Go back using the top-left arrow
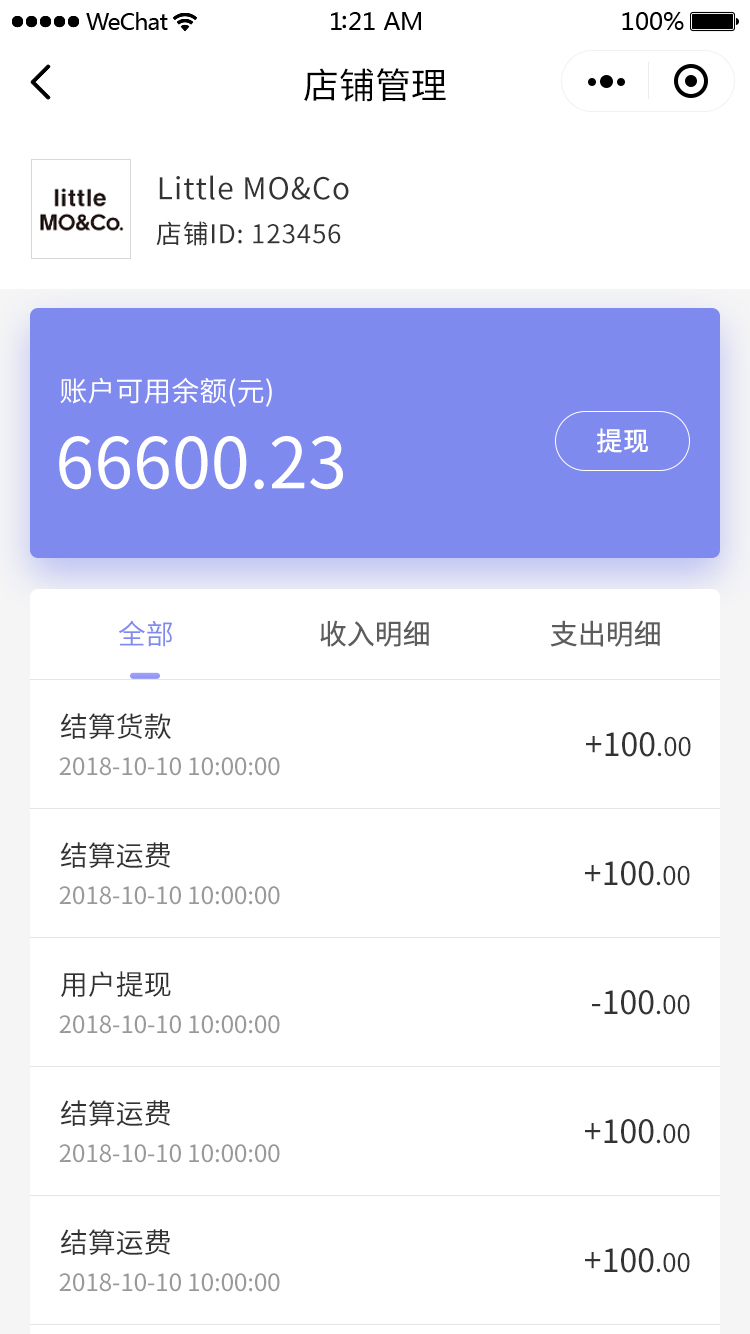 (x=41, y=82)
